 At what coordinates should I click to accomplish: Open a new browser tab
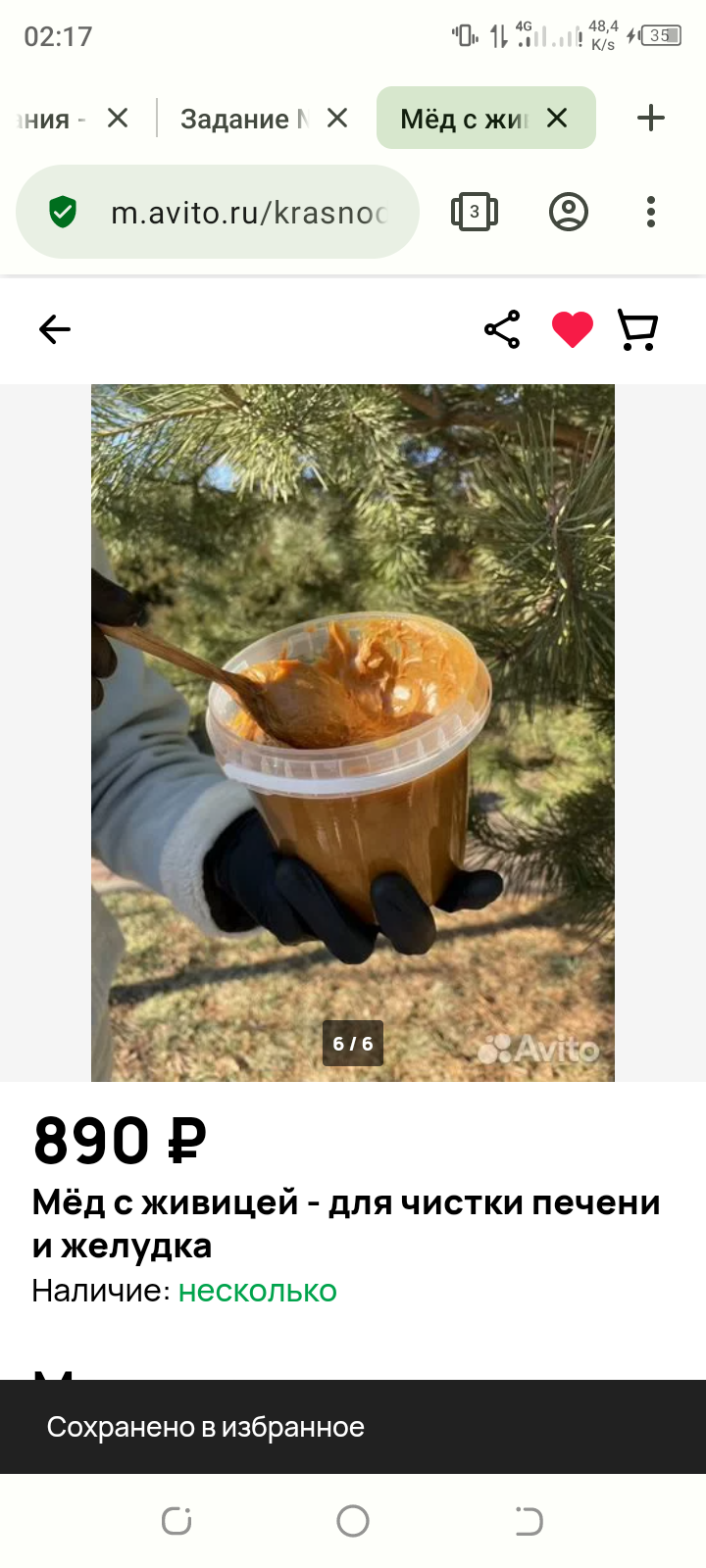coord(651,119)
